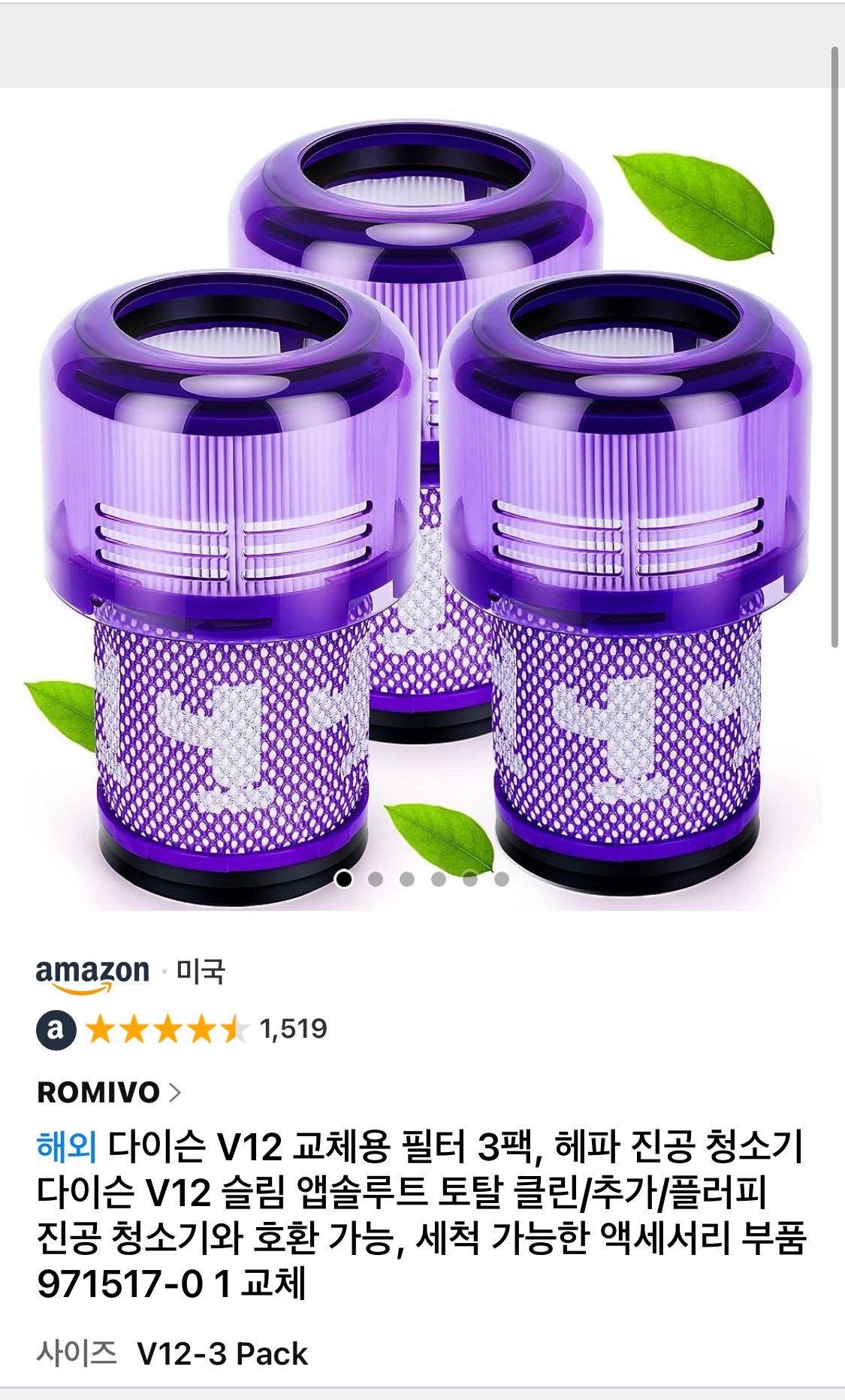Open the main product image of filters
The height and width of the screenshot is (1400, 845).
coord(422,496)
